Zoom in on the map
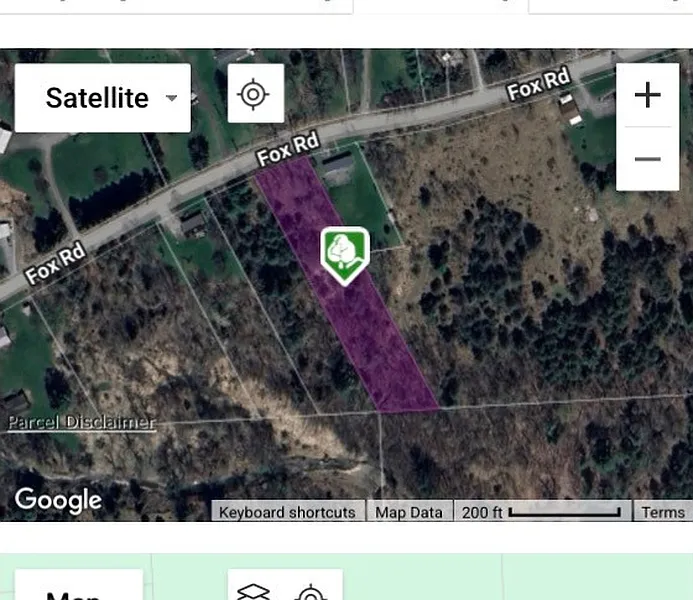This screenshot has height=600, width=693. point(648,95)
